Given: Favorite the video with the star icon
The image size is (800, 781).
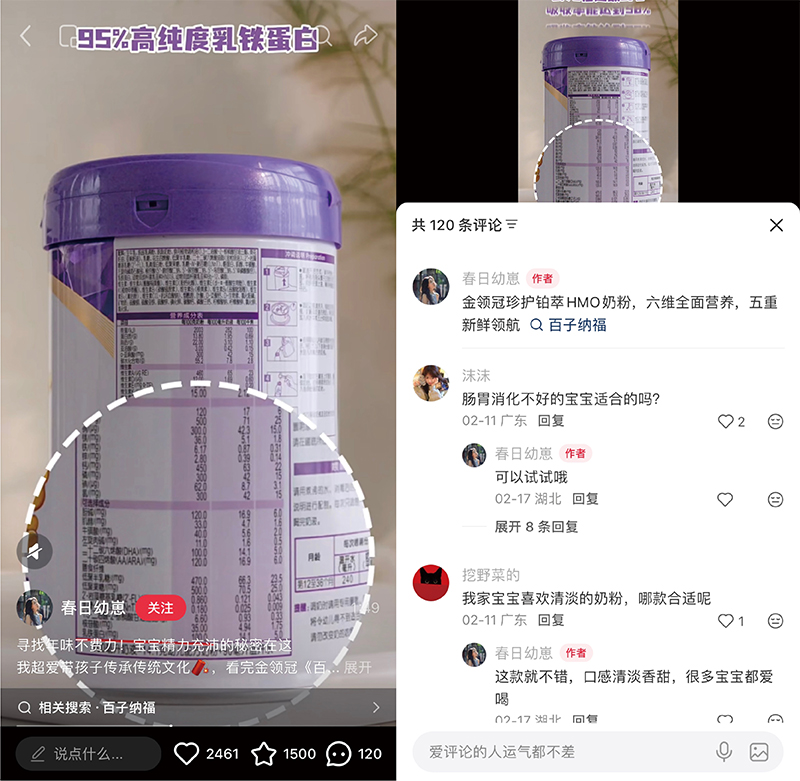Looking at the screenshot, I should pyautogui.click(x=263, y=753).
